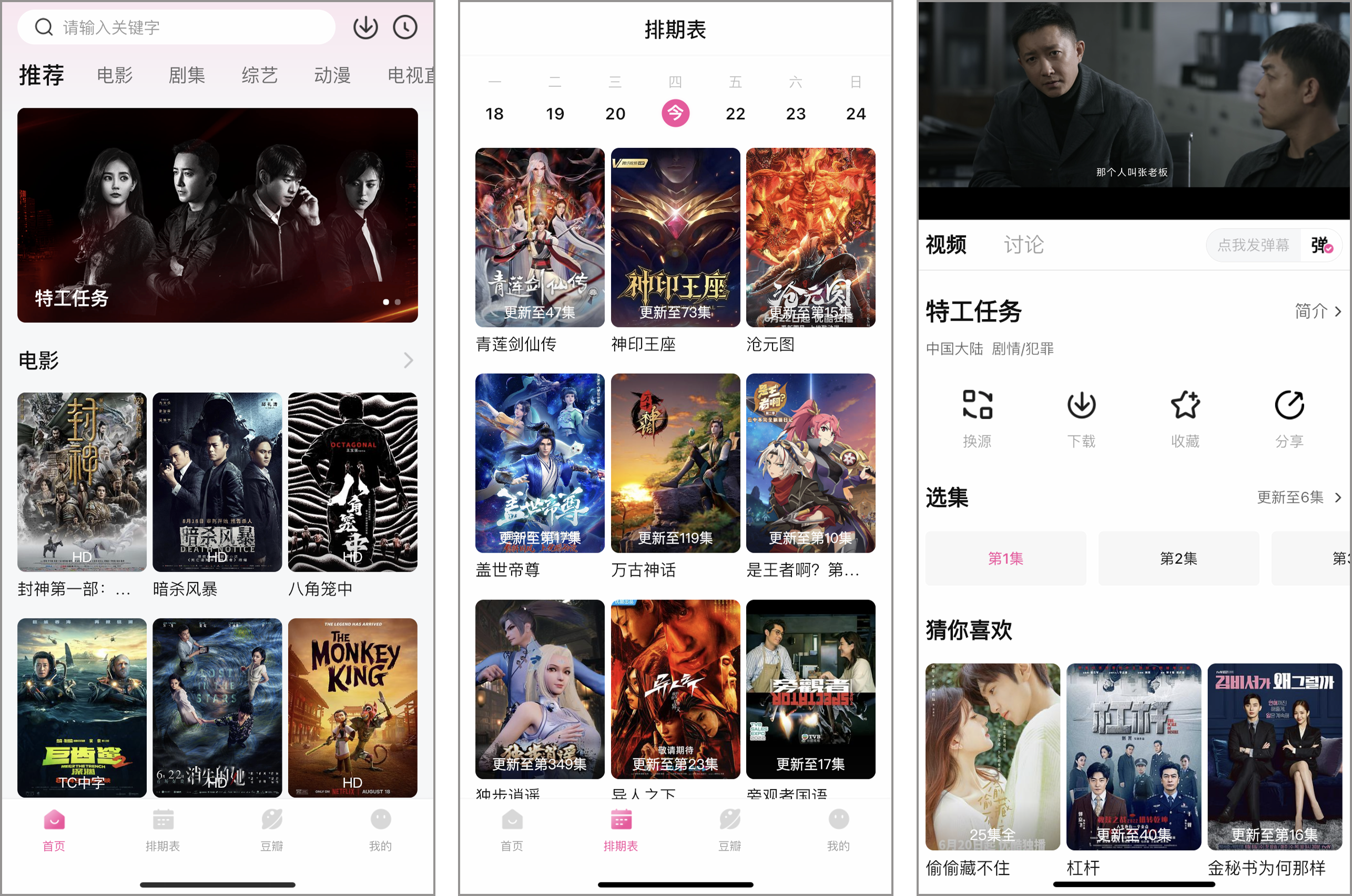The width and height of the screenshot is (1352, 896).
Task: Open 万古神话 from the schedule
Action: pos(675,463)
